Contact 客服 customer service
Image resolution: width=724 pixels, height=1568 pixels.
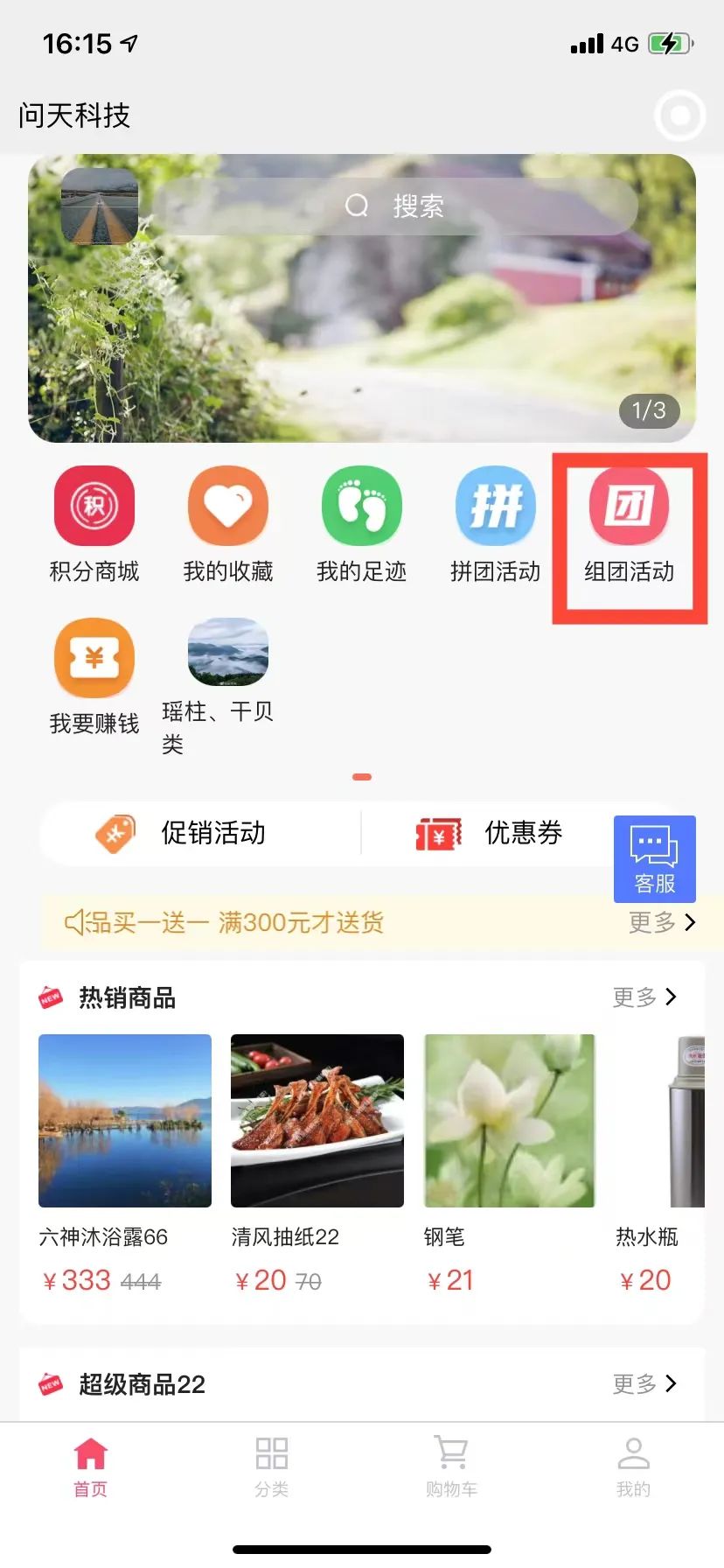(x=654, y=859)
